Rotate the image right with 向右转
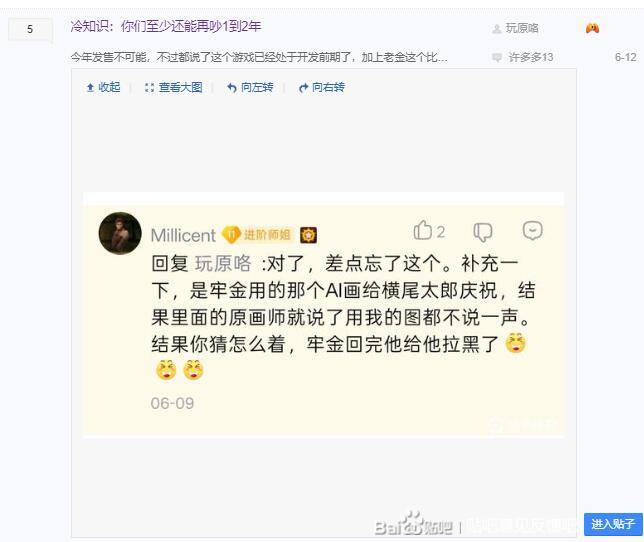 tap(322, 87)
